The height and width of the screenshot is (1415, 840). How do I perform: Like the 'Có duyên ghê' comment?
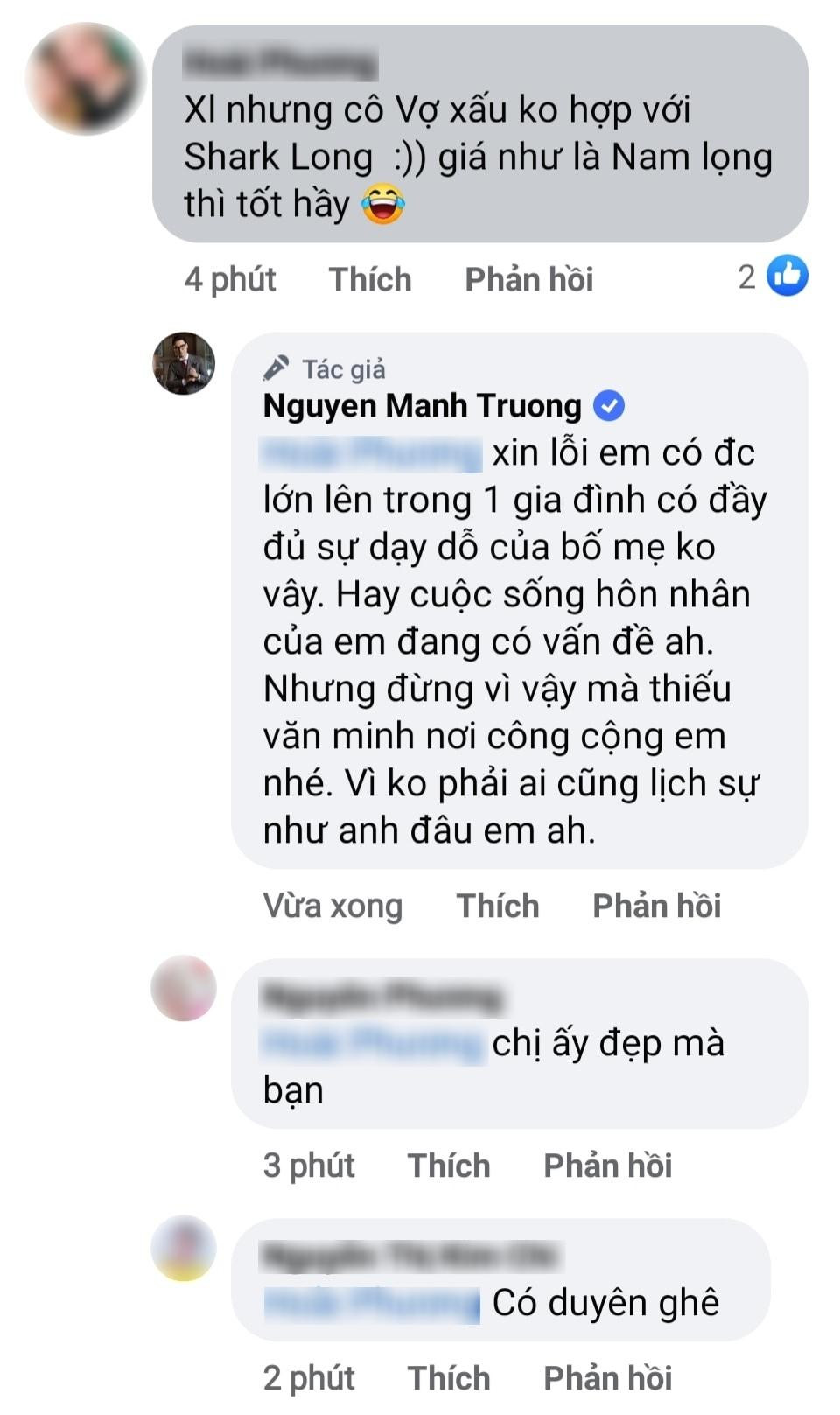point(448,1378)
